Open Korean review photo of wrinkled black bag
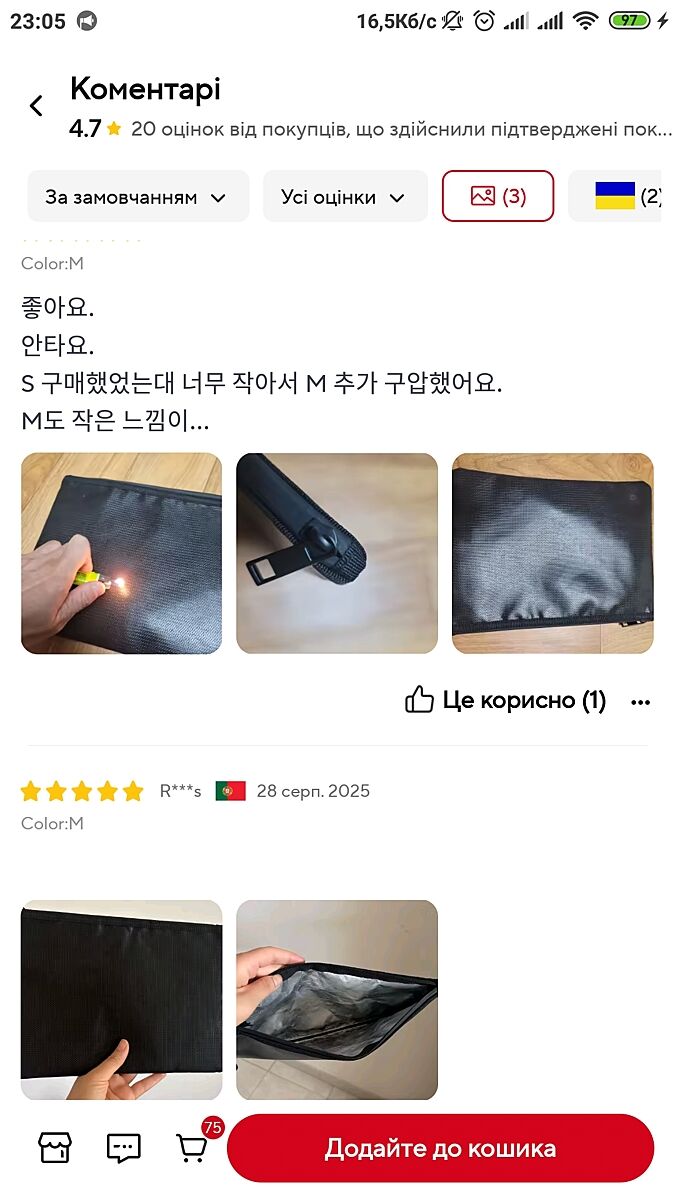This screenshot has height=1200, width=675. pyautogui.click(x=552, y=553)
